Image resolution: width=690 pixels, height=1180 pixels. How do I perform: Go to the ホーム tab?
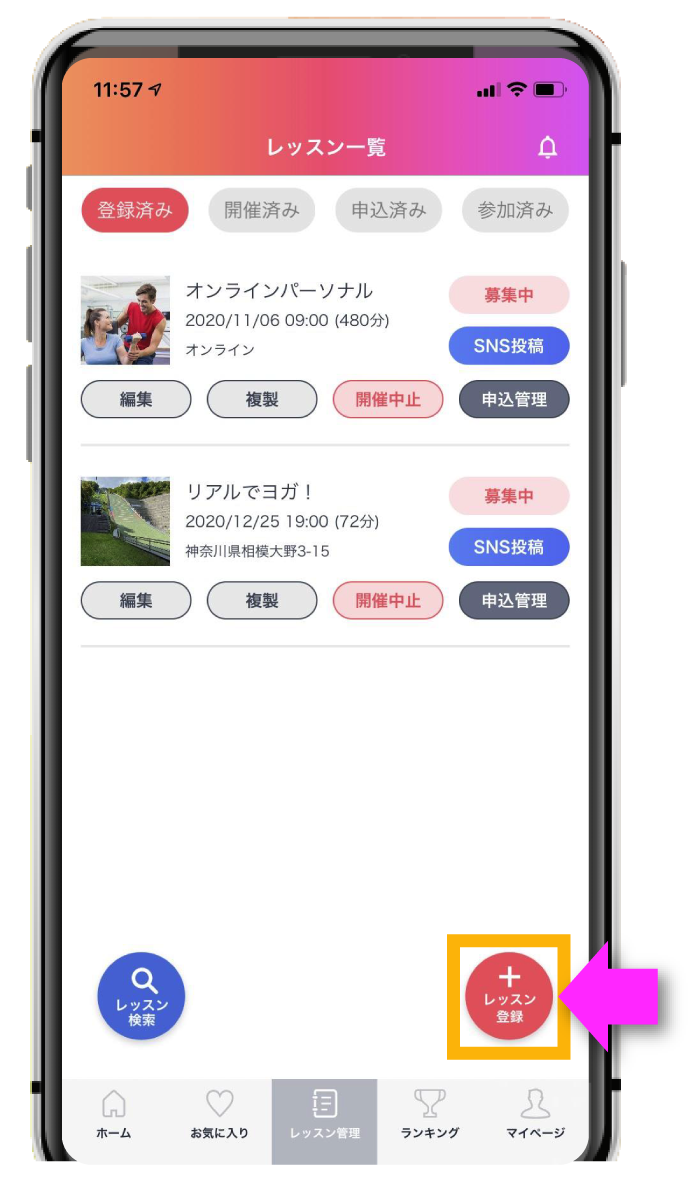114,1115
